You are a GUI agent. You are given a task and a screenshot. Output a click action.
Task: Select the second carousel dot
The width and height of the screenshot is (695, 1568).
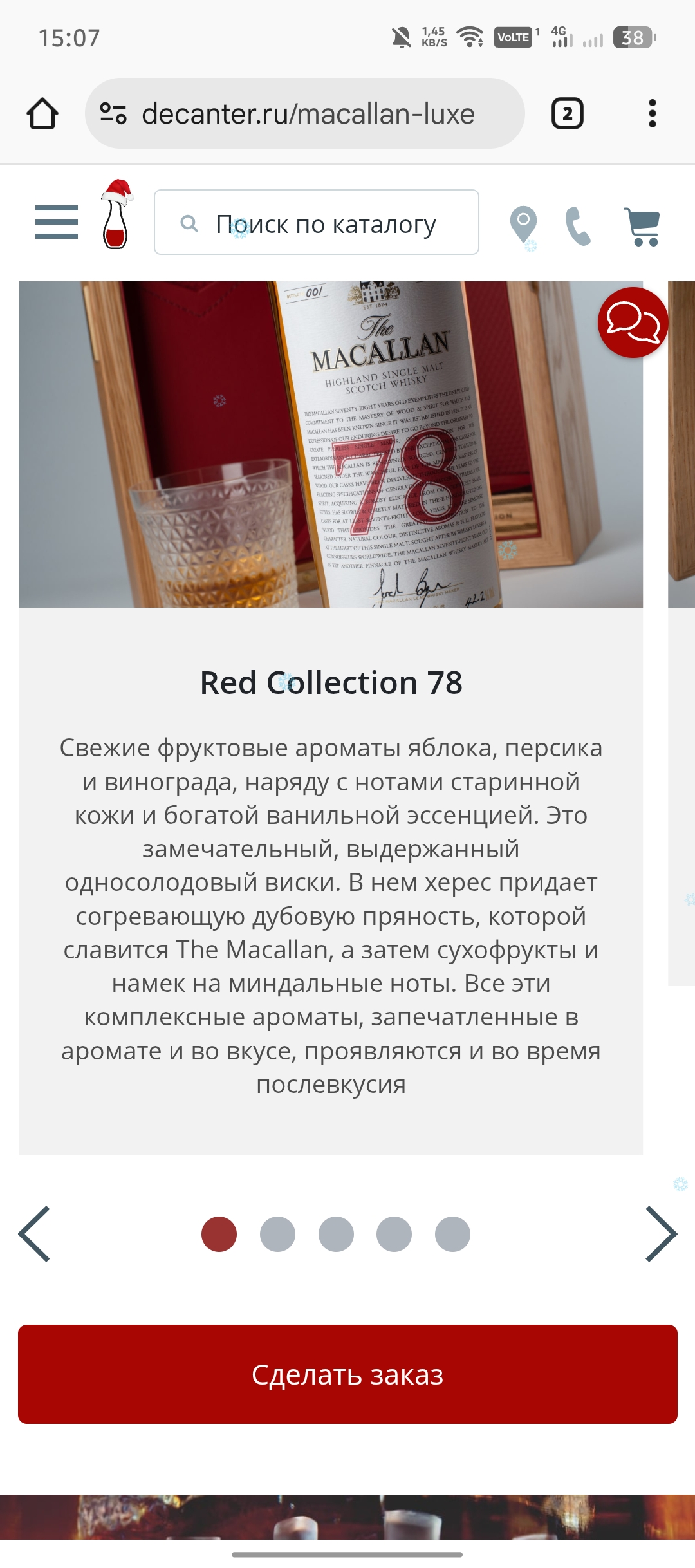pos(277,1234)
